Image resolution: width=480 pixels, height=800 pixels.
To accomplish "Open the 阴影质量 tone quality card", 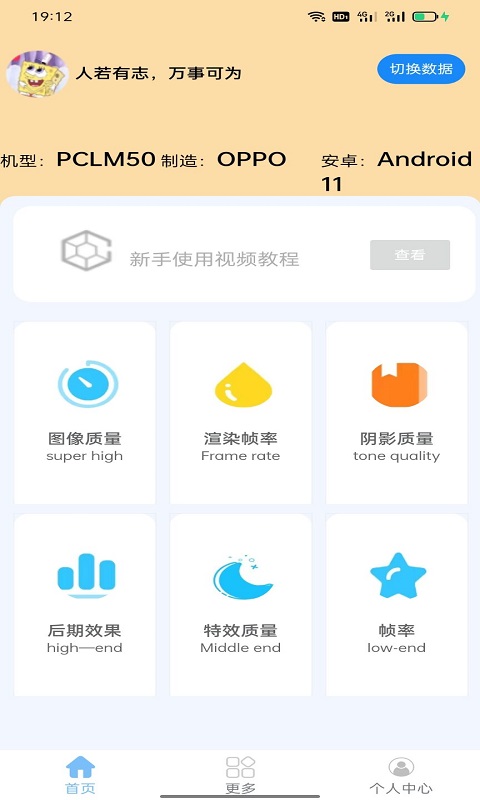I will [x=396, y=413].
